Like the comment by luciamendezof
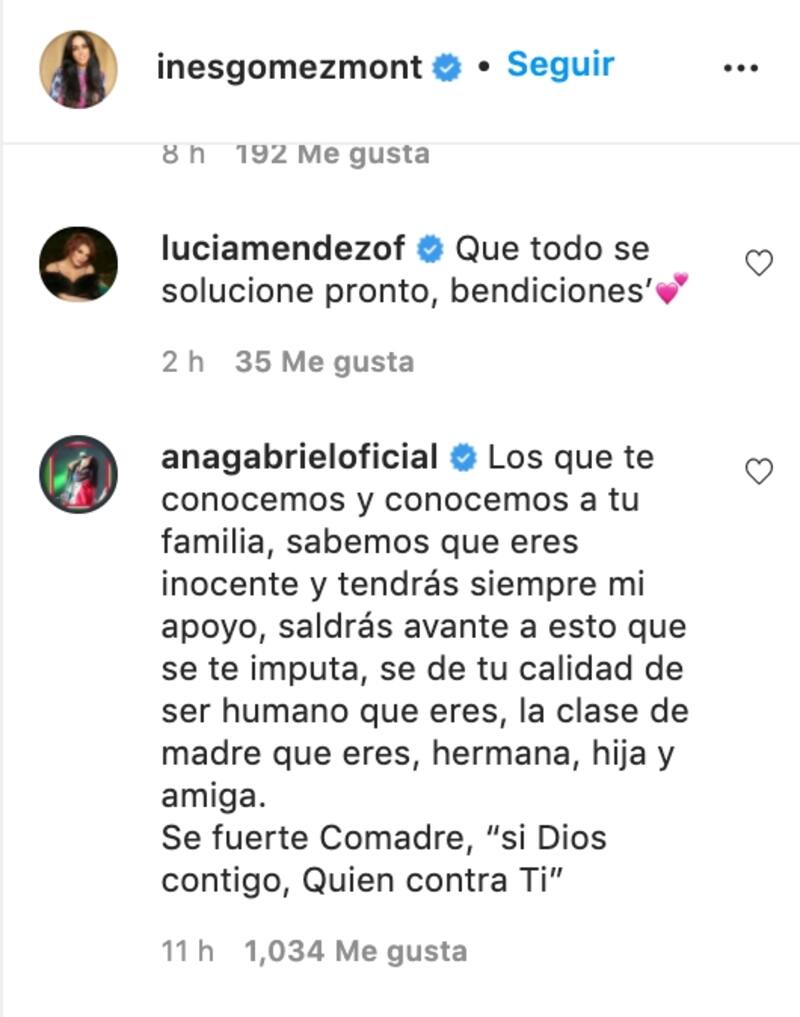 pyautogui.click(x=760, y=263)
